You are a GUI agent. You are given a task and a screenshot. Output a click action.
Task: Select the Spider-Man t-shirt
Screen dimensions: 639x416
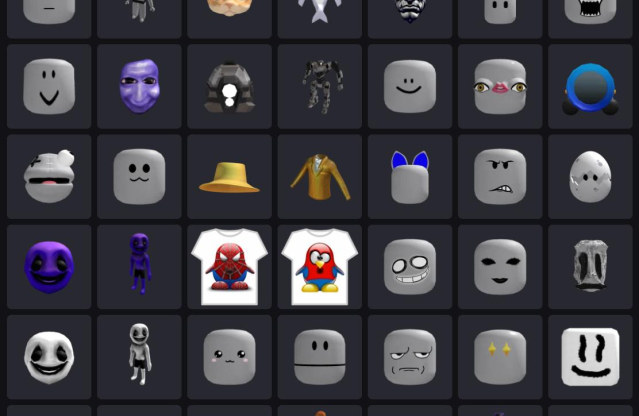[229, 267]
